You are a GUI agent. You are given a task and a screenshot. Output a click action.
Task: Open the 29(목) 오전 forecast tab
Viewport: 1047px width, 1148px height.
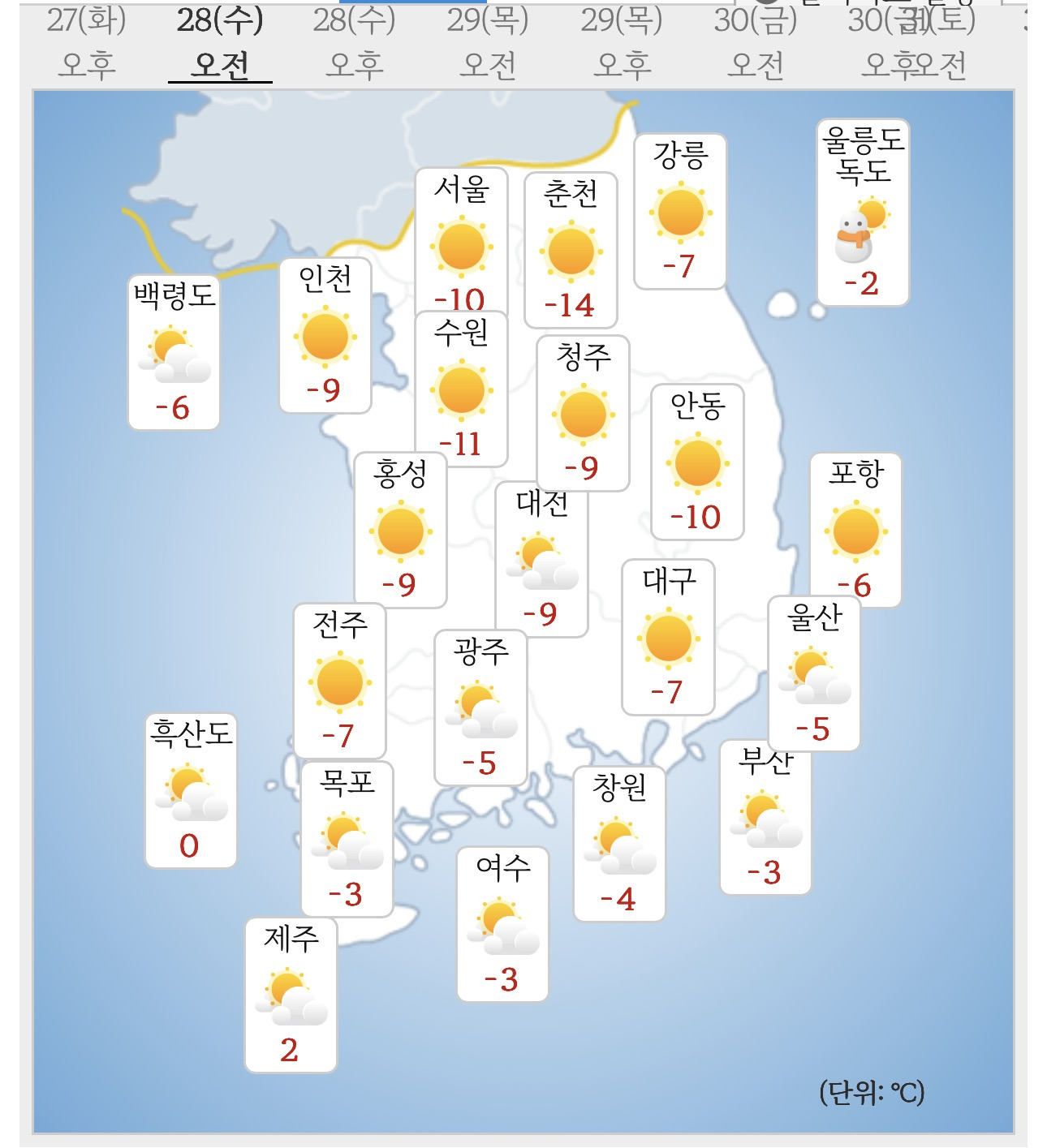(488, 42)
